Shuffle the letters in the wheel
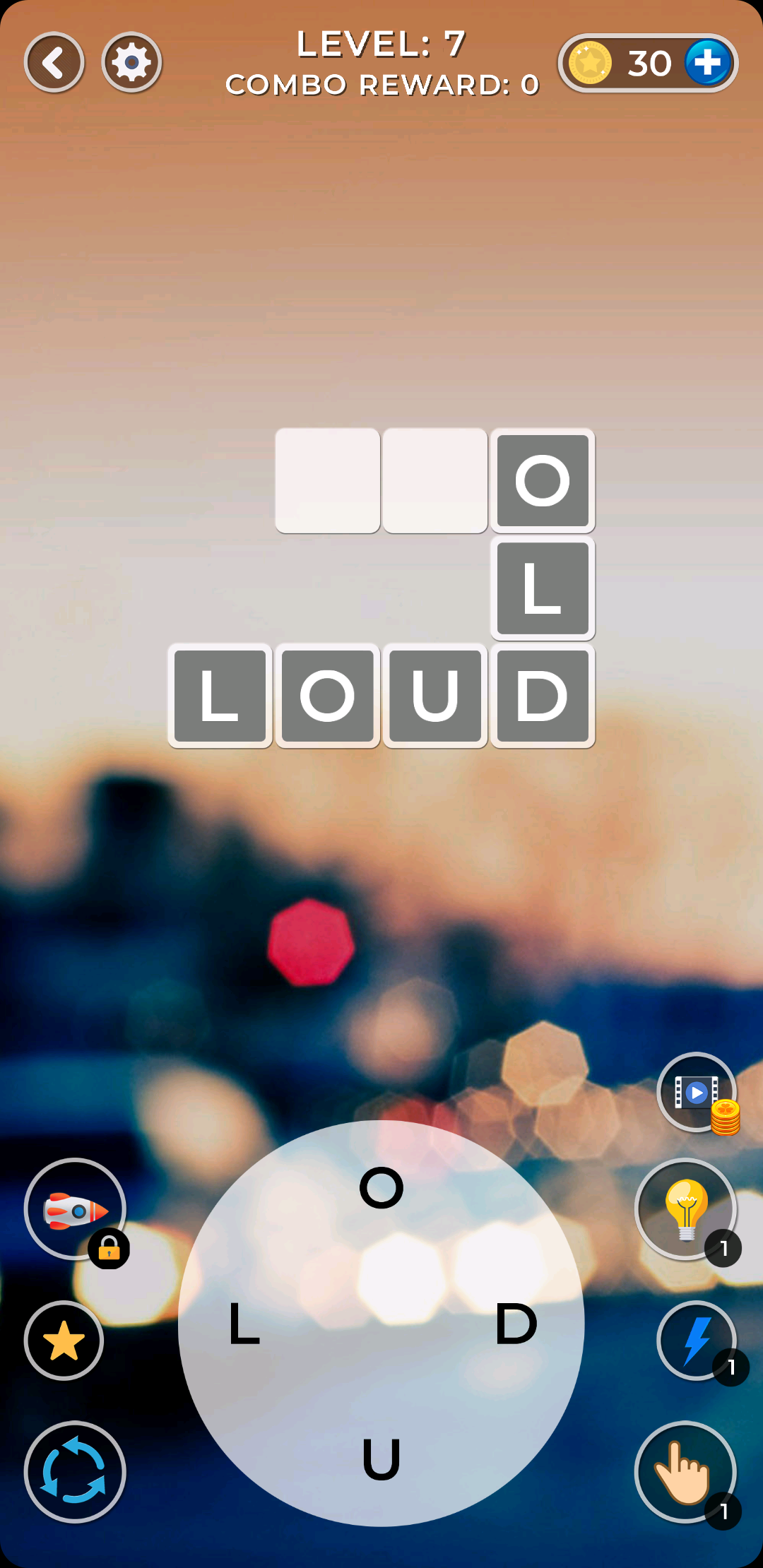This screenshot has height=1568, width=763. tap(75, 1472)
